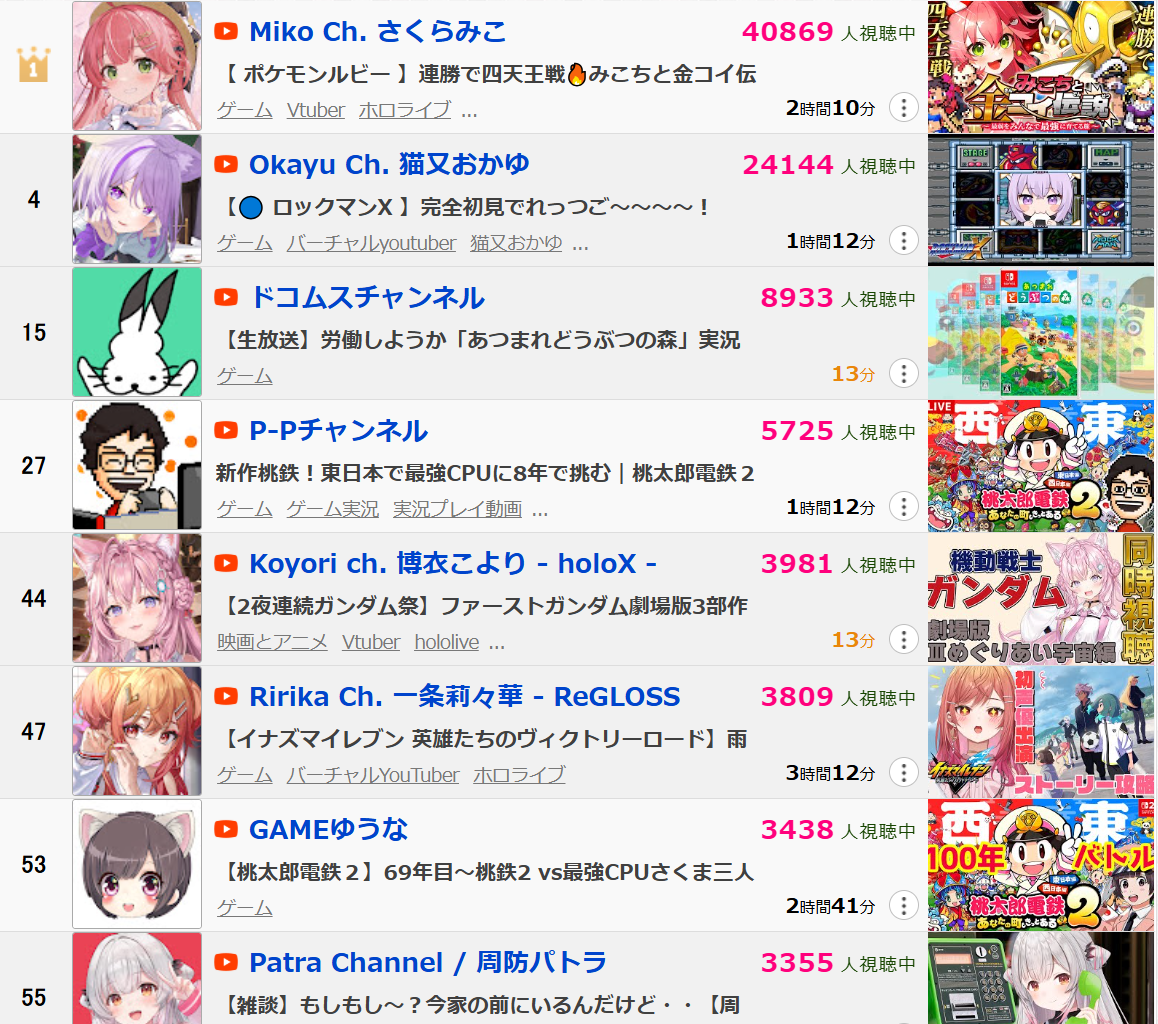Open overflow menu for Okayu Ch. stream
The image size is (1158, 1024).
pos(903,241)
